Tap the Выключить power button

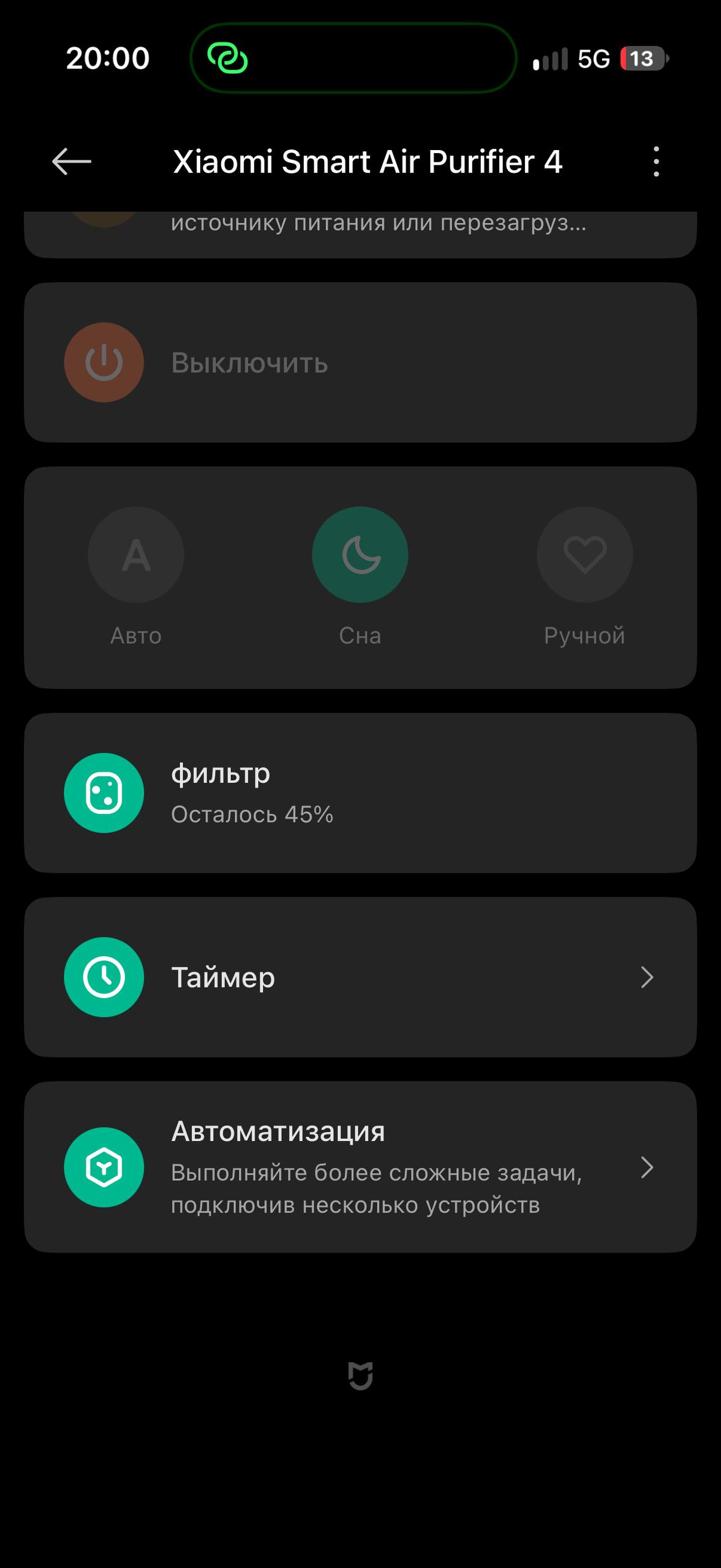coord(104,363)
